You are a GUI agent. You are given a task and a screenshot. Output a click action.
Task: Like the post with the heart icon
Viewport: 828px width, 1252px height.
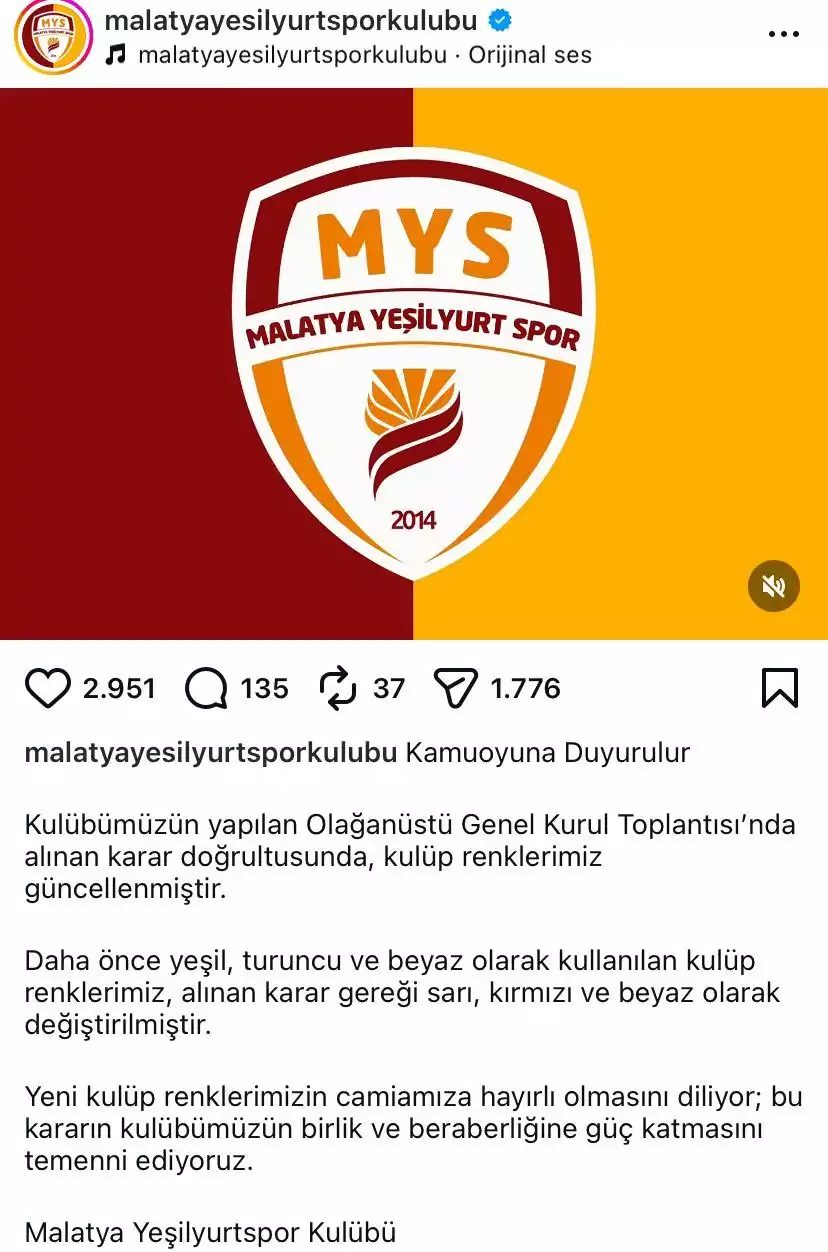point(48,689)
